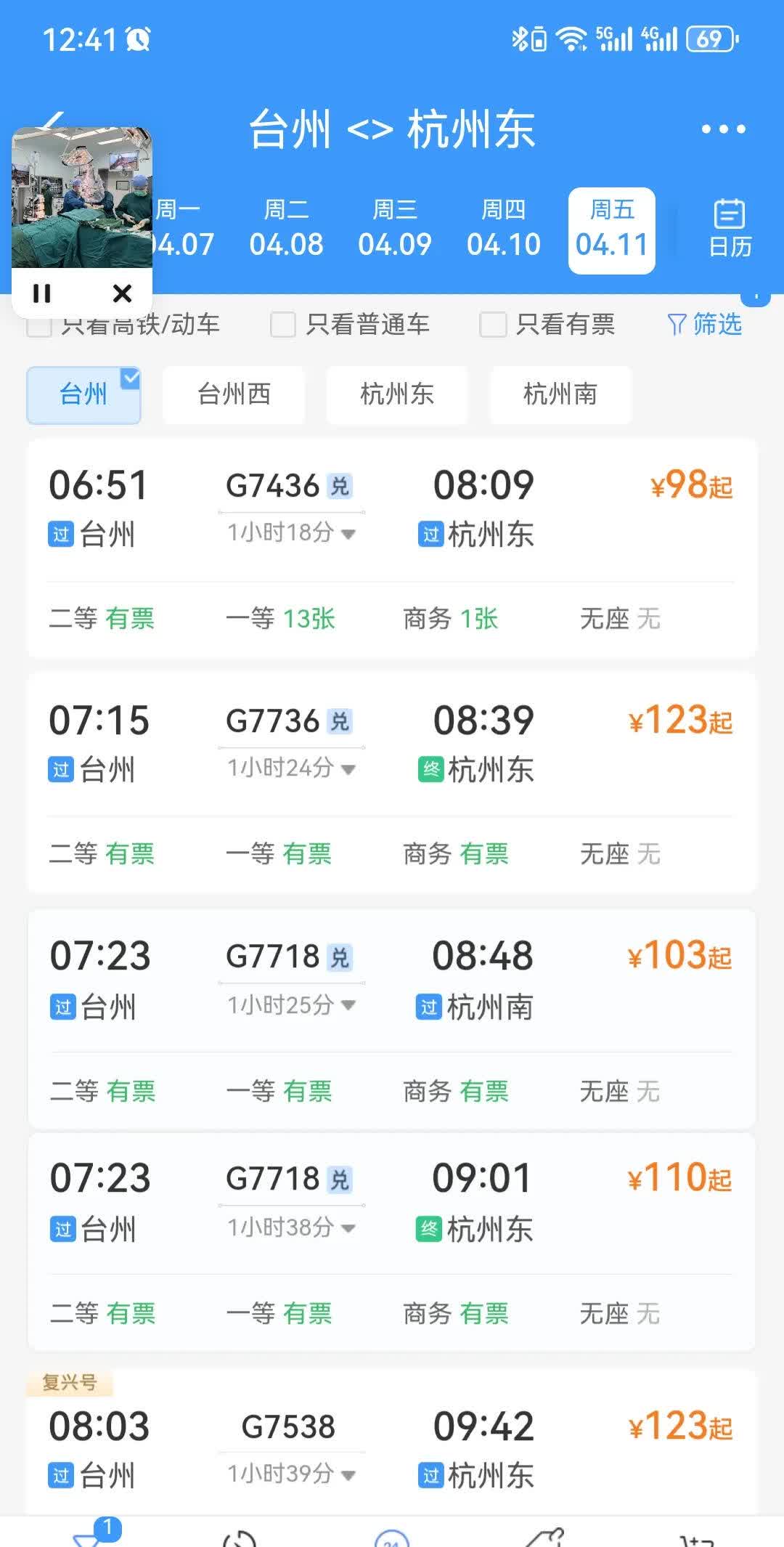
Task: Open the 日历 calendar picker
Action: (730, 229)
